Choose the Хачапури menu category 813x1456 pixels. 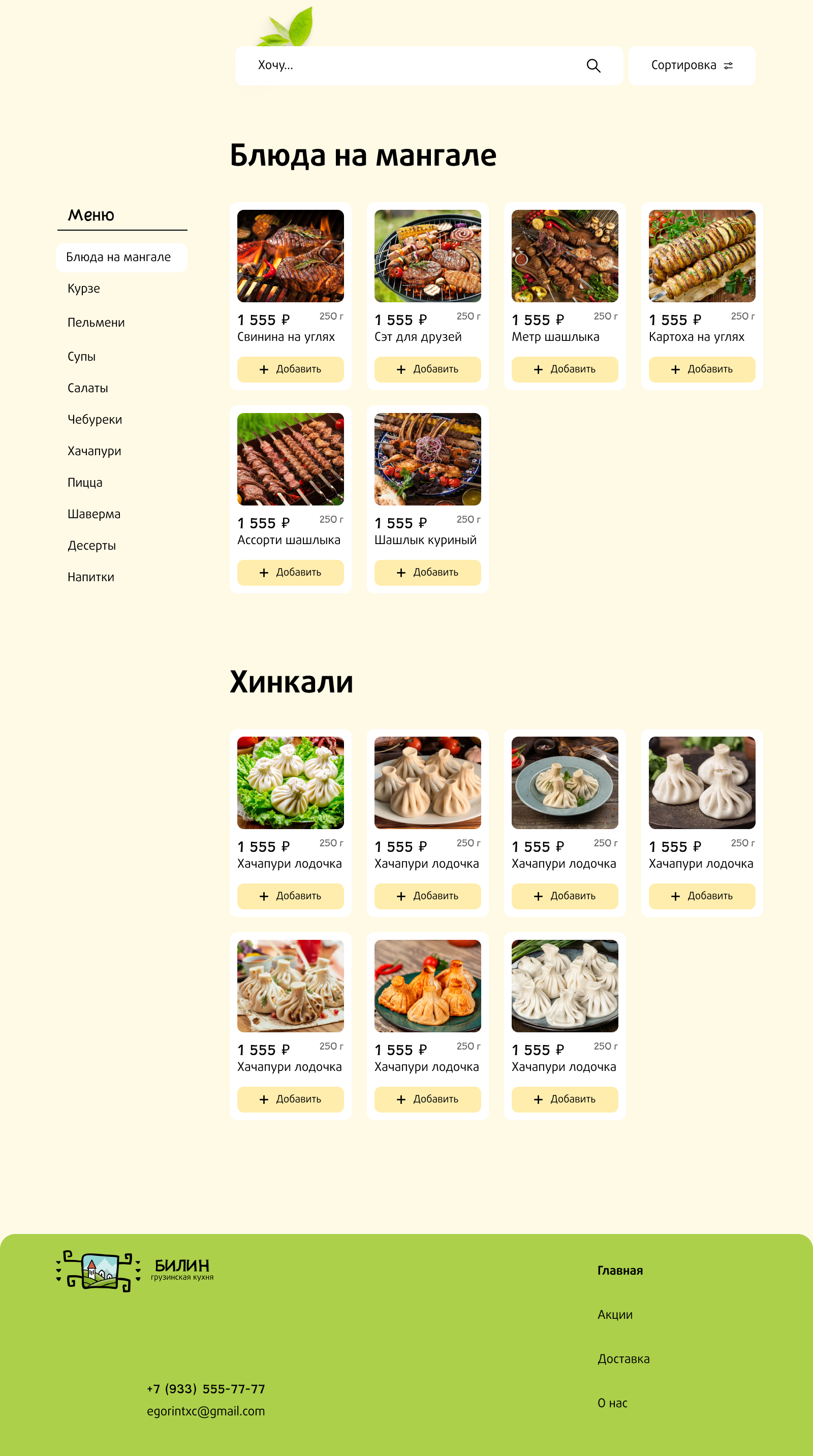click(x=95, y=451)
